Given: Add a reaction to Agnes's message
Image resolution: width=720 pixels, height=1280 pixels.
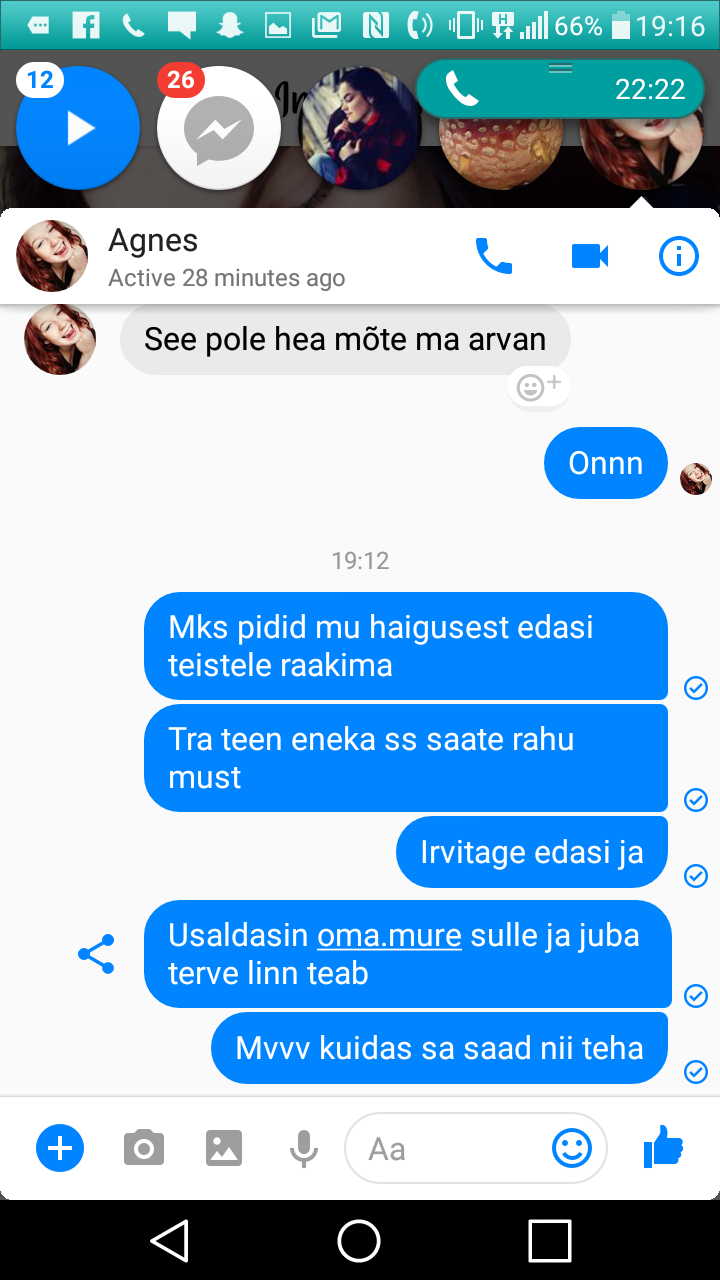Looking at the screenshot, I should click(538, 386).
